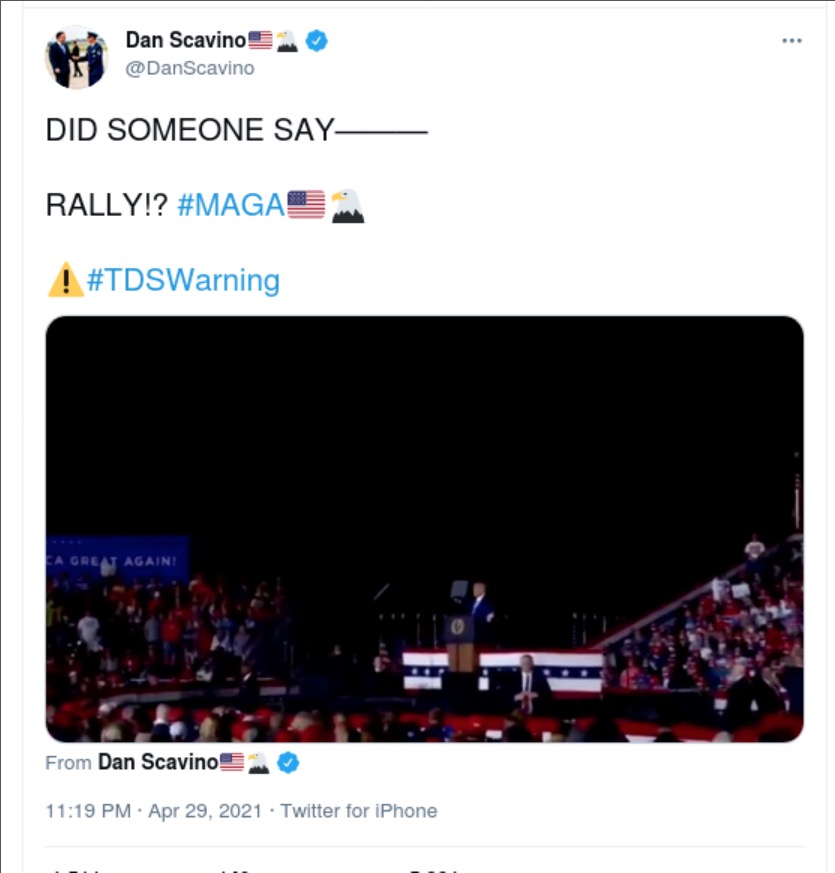The height and width of the screenshot is (873, 835).
Task: Open Dan Scavino link below video
Action: click(x=158, y=762)
